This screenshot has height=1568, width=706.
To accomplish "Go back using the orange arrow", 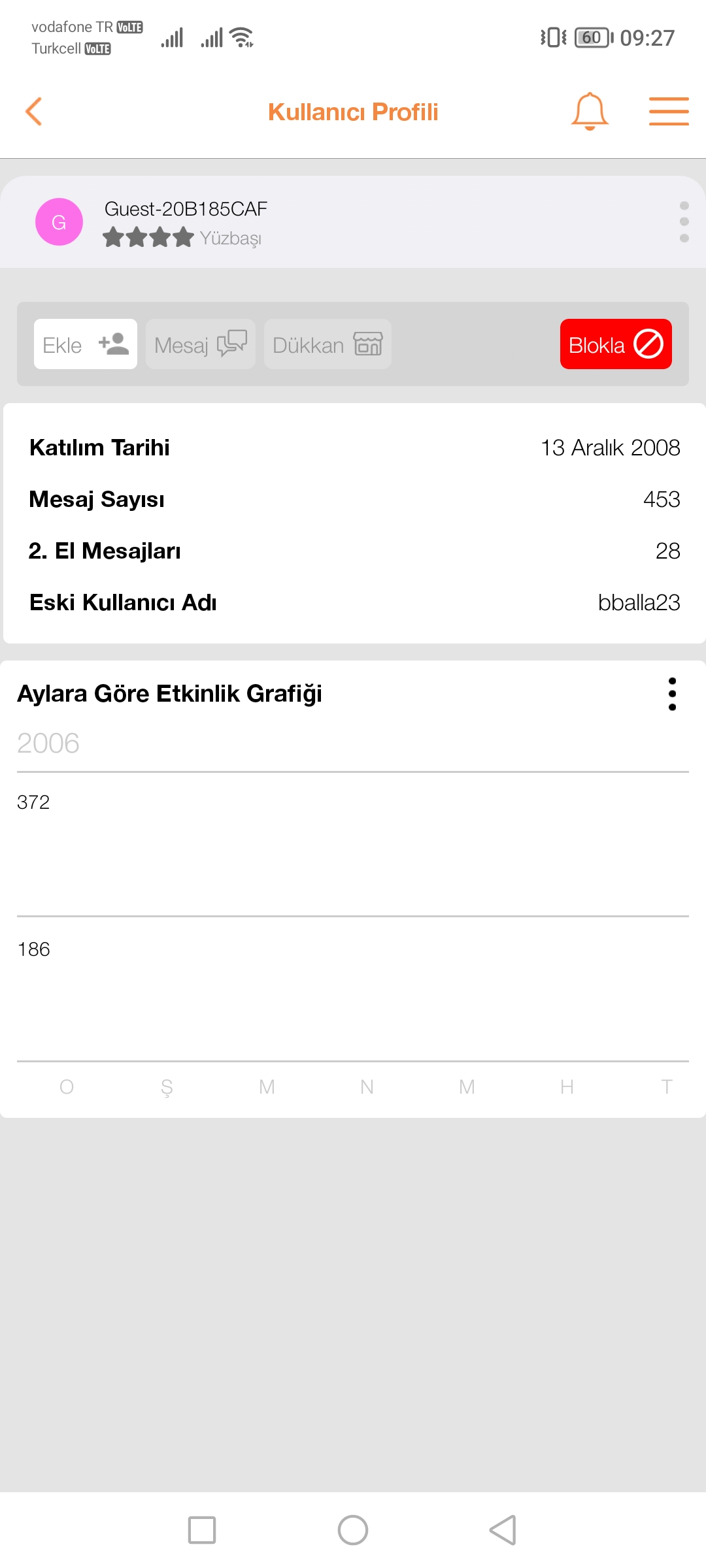I will 34,111.
